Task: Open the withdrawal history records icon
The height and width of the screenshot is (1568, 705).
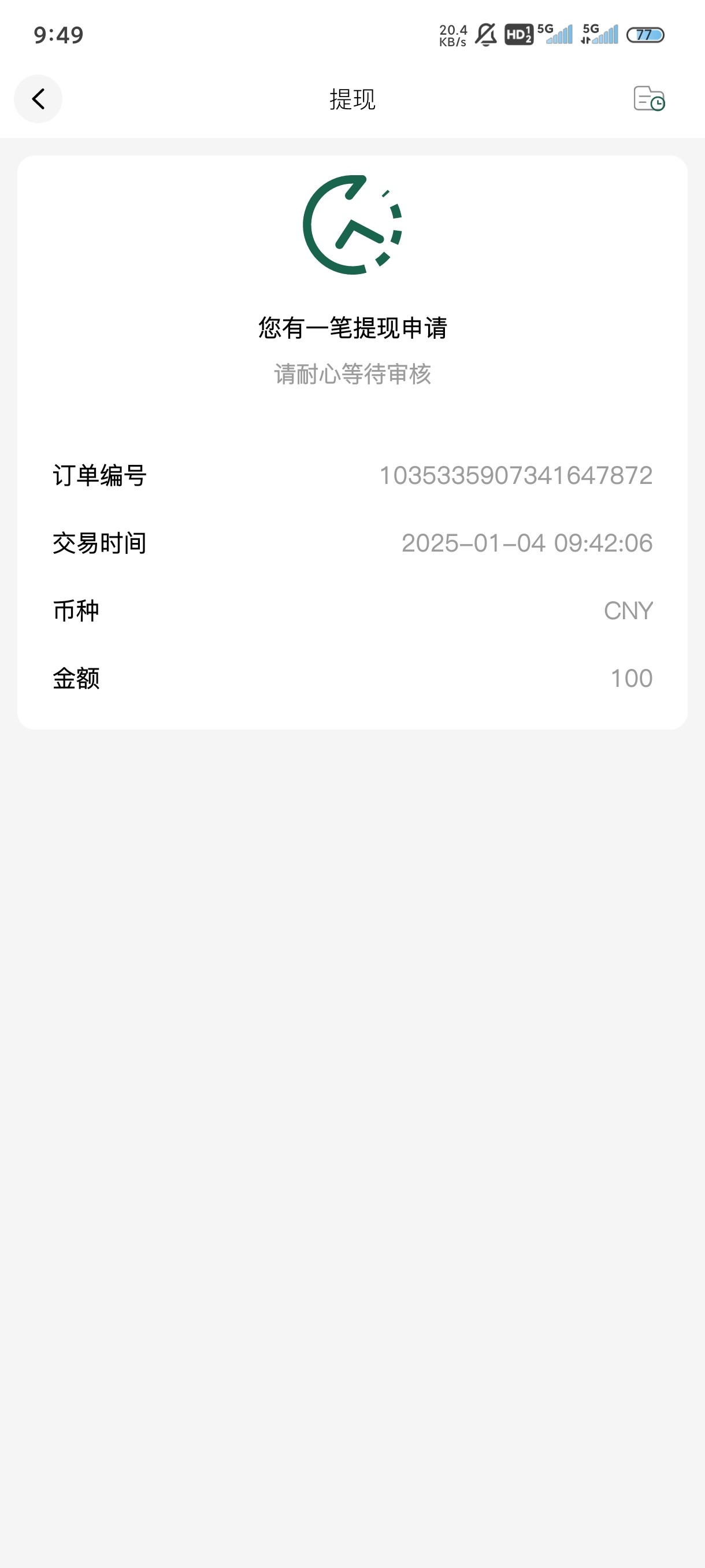Action: 648,99
